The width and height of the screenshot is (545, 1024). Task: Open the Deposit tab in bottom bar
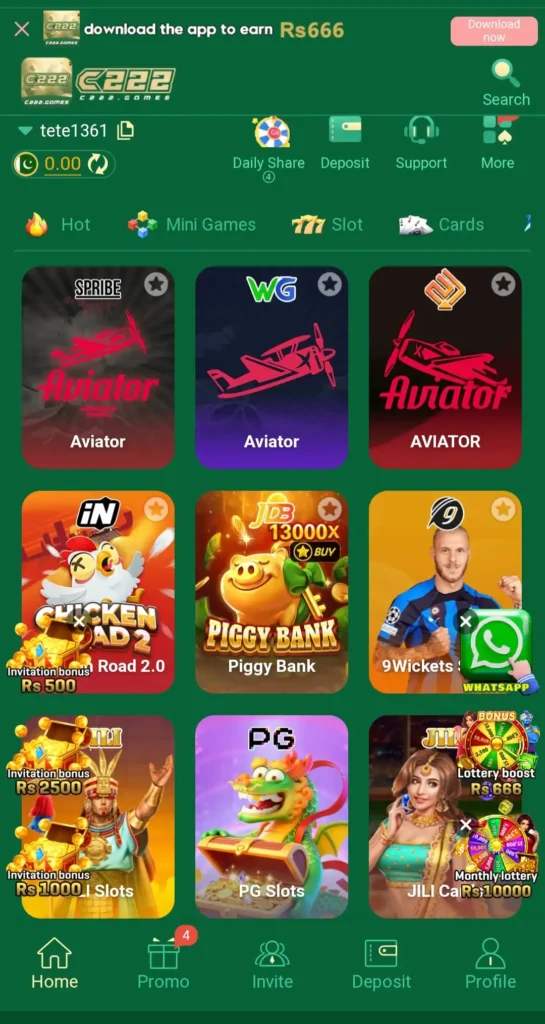tap(381, 964)
